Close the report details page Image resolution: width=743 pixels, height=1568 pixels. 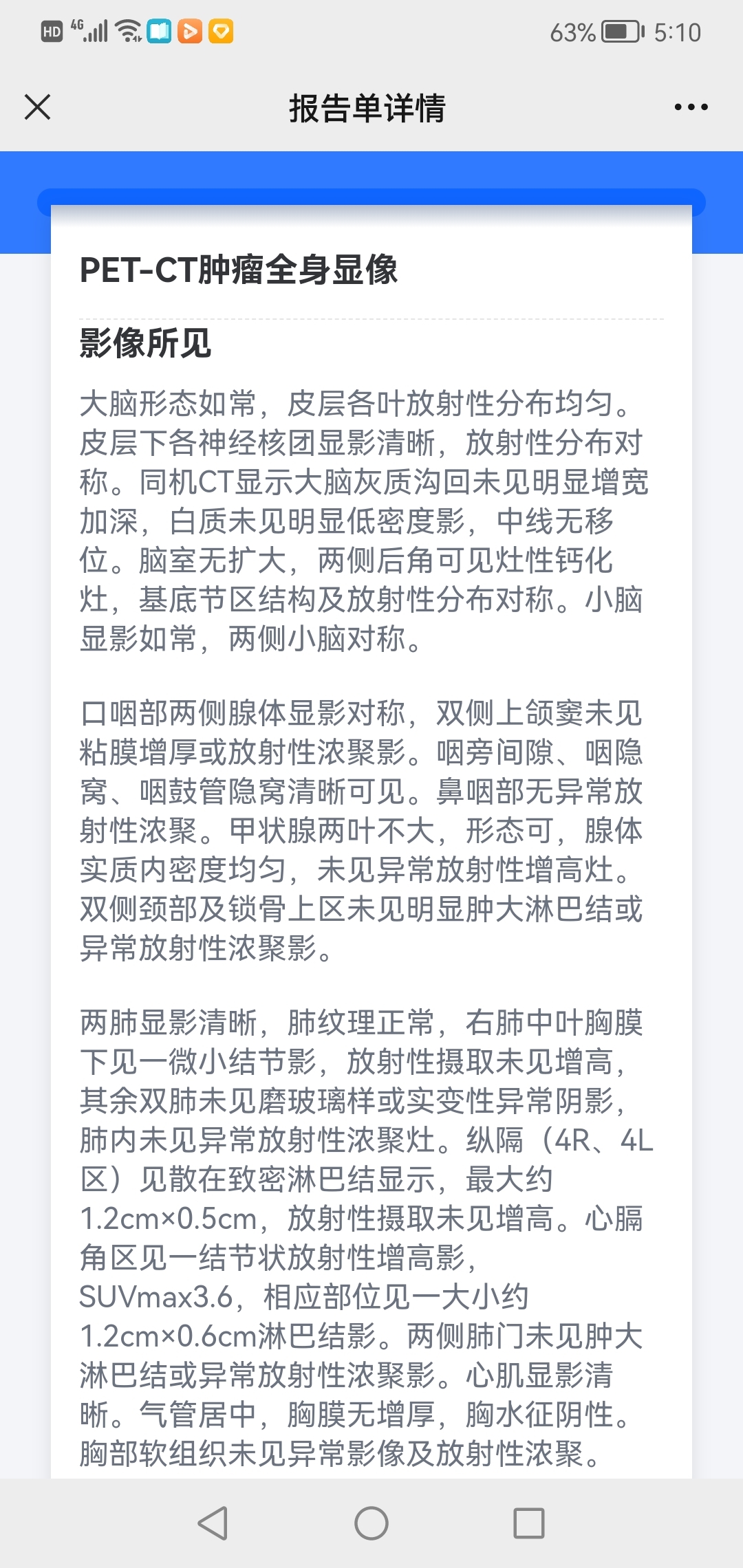(37, 107)
